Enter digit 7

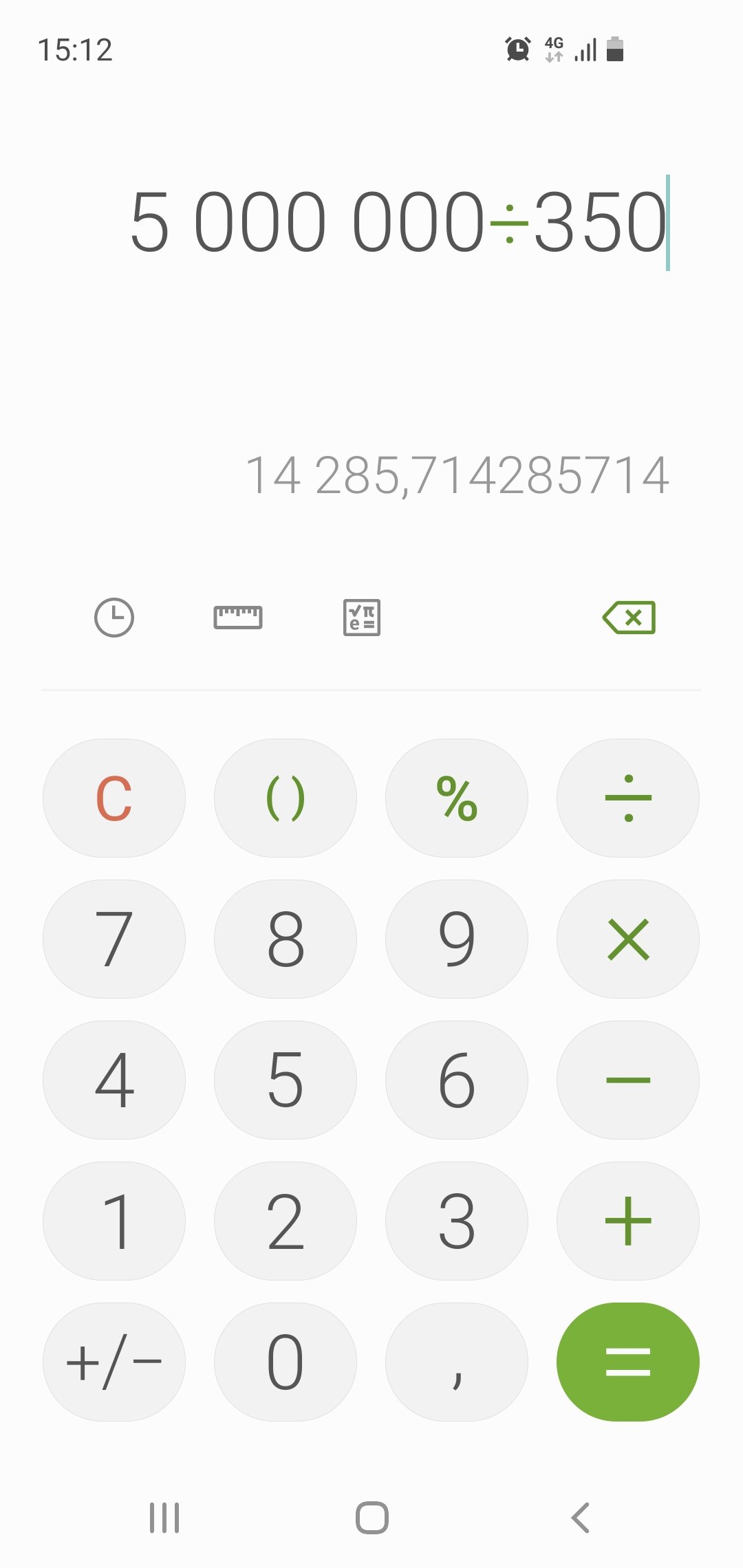tap(114, 939)
